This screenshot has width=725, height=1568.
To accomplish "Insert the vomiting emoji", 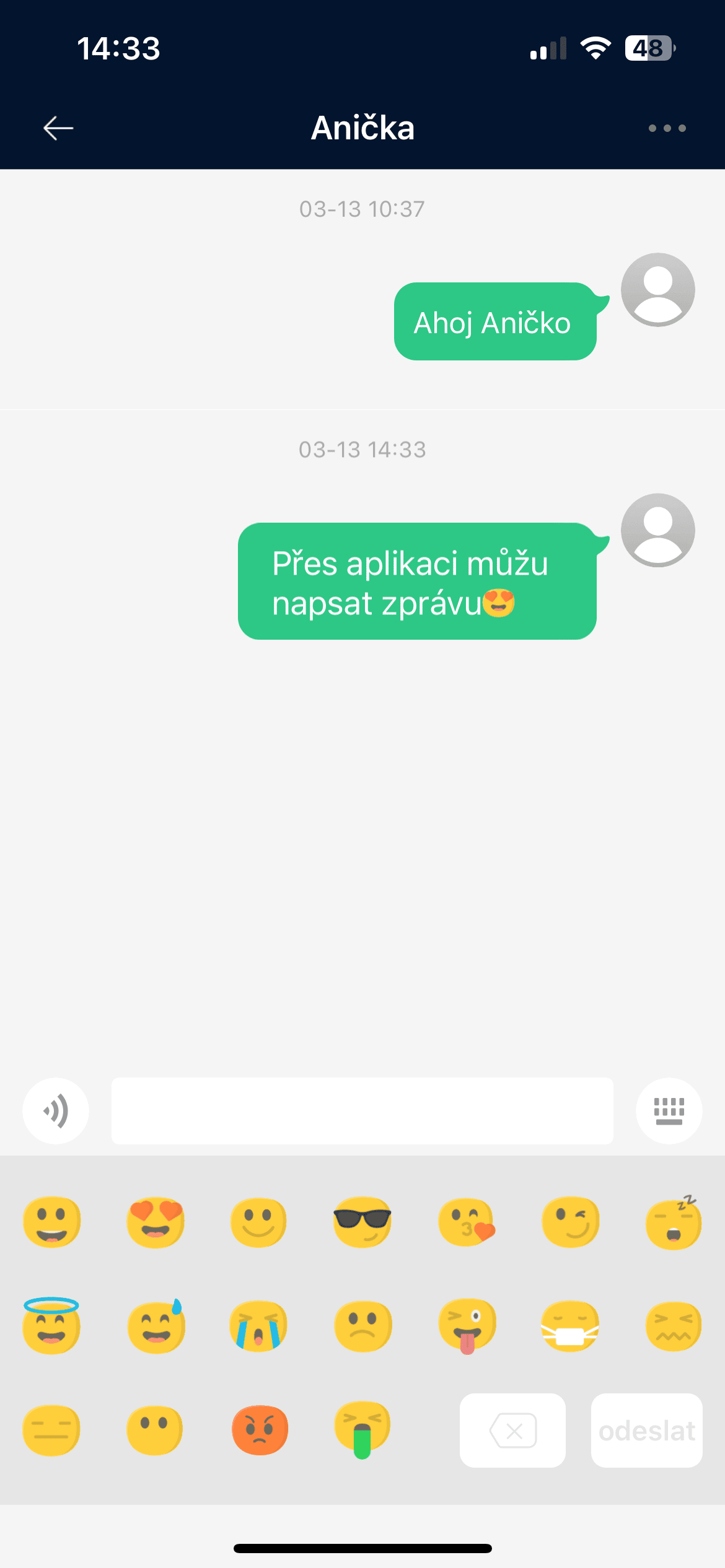I will pyautogui.click(x=362, y=1431).
